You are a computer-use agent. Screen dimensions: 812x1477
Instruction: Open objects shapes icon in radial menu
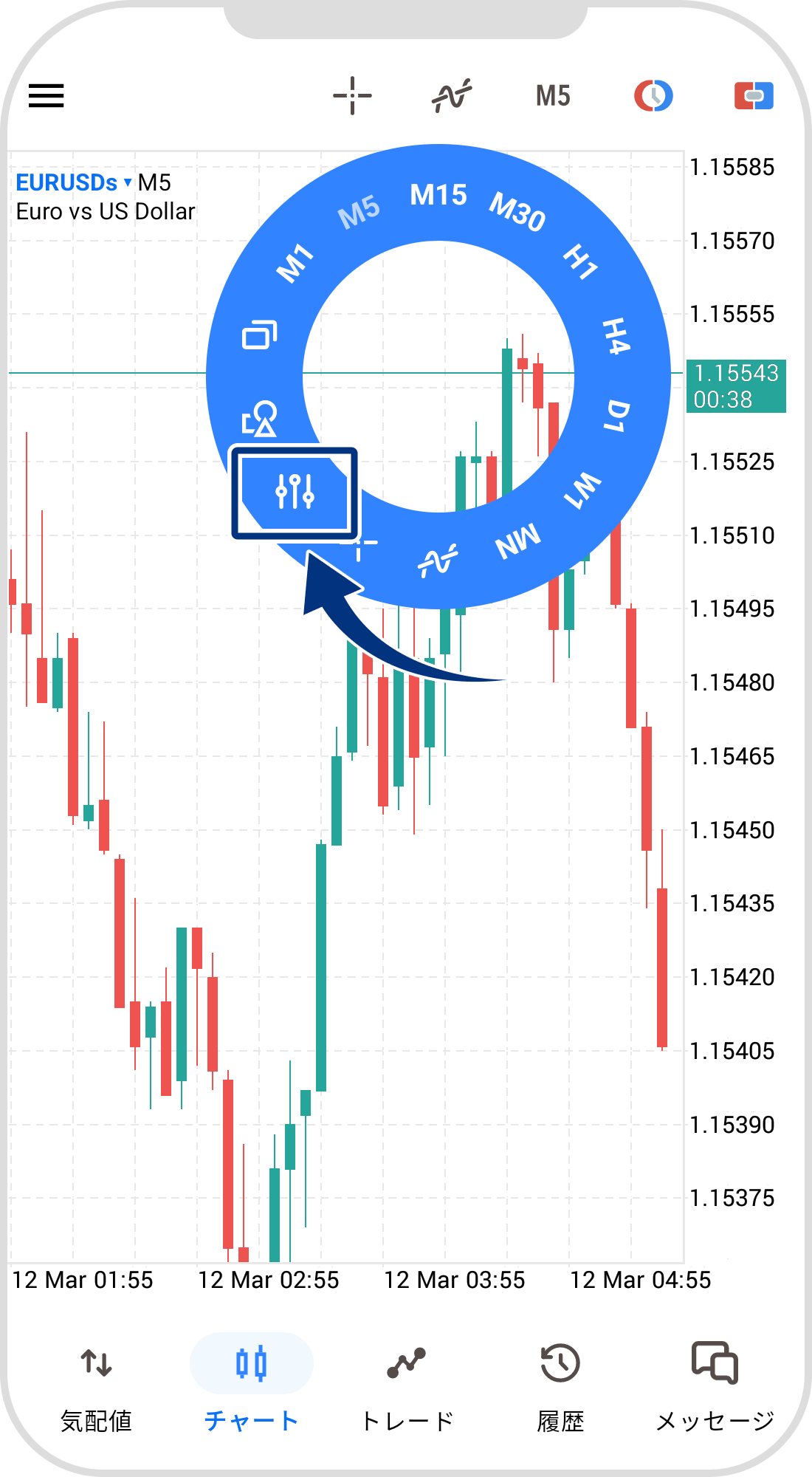coord(260,419)
